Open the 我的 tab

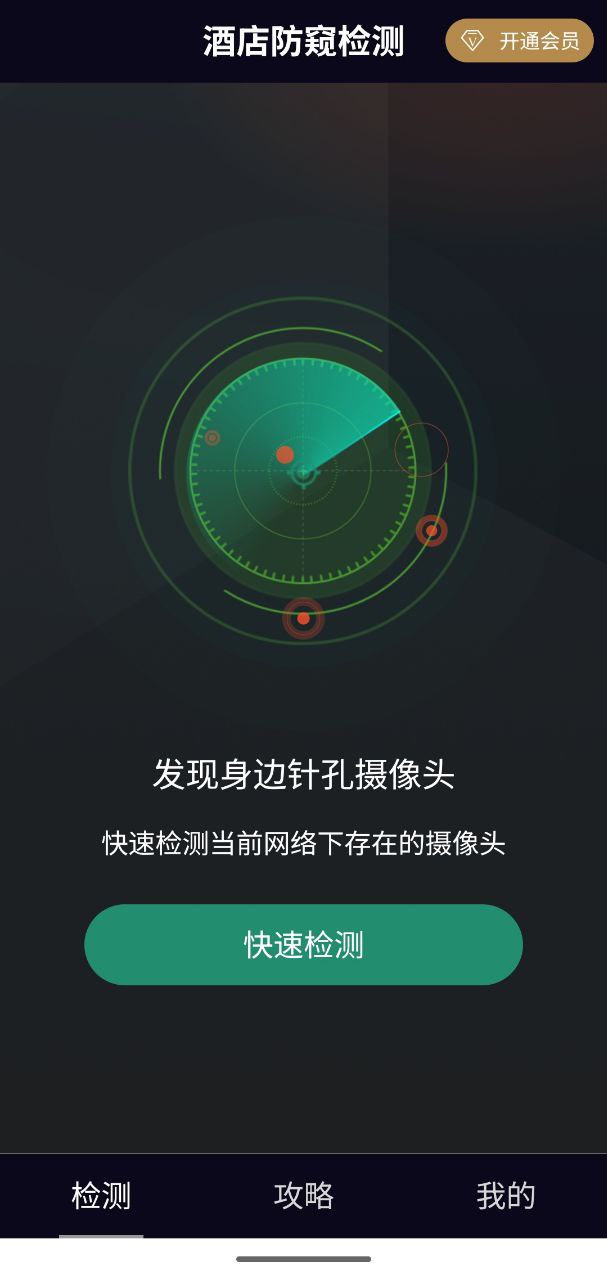(x=505, y=1195)
